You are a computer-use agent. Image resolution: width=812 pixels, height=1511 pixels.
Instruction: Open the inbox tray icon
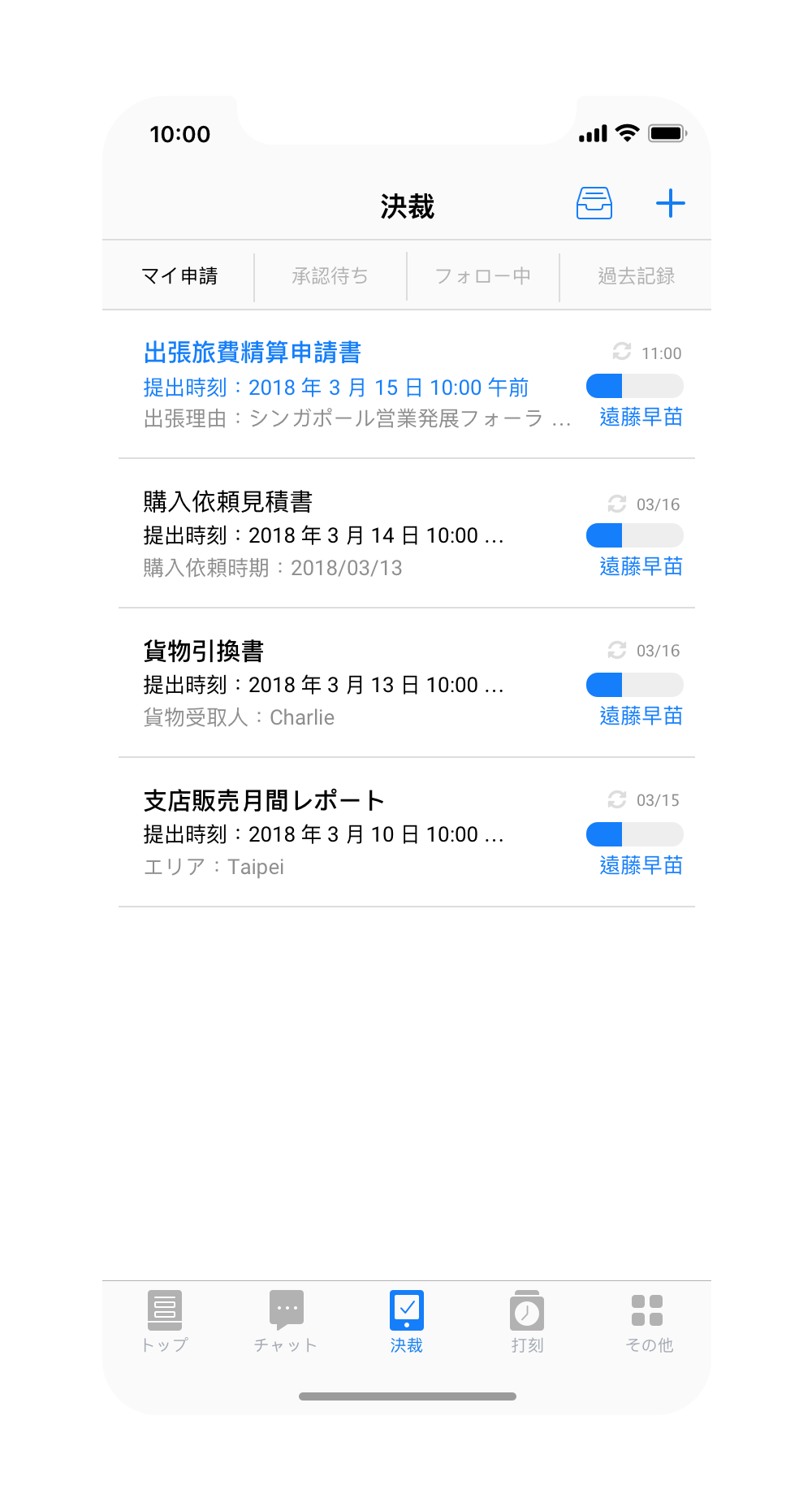click(594, 204)
